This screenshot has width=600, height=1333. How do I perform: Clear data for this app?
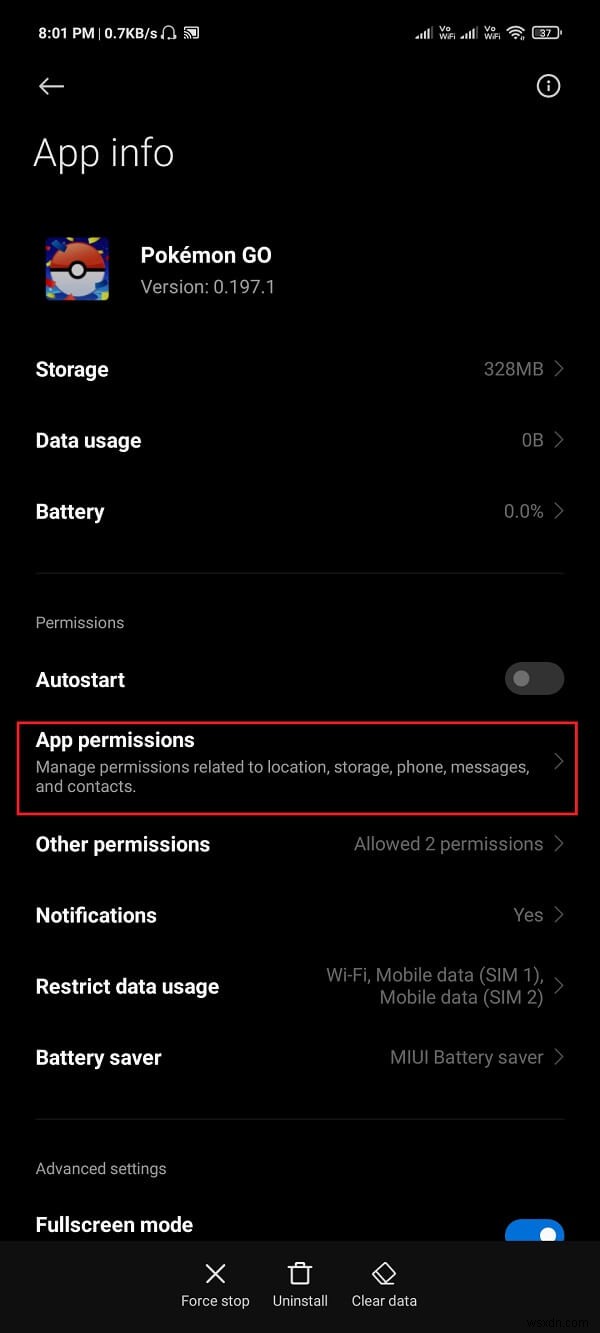pos(384,1285)
